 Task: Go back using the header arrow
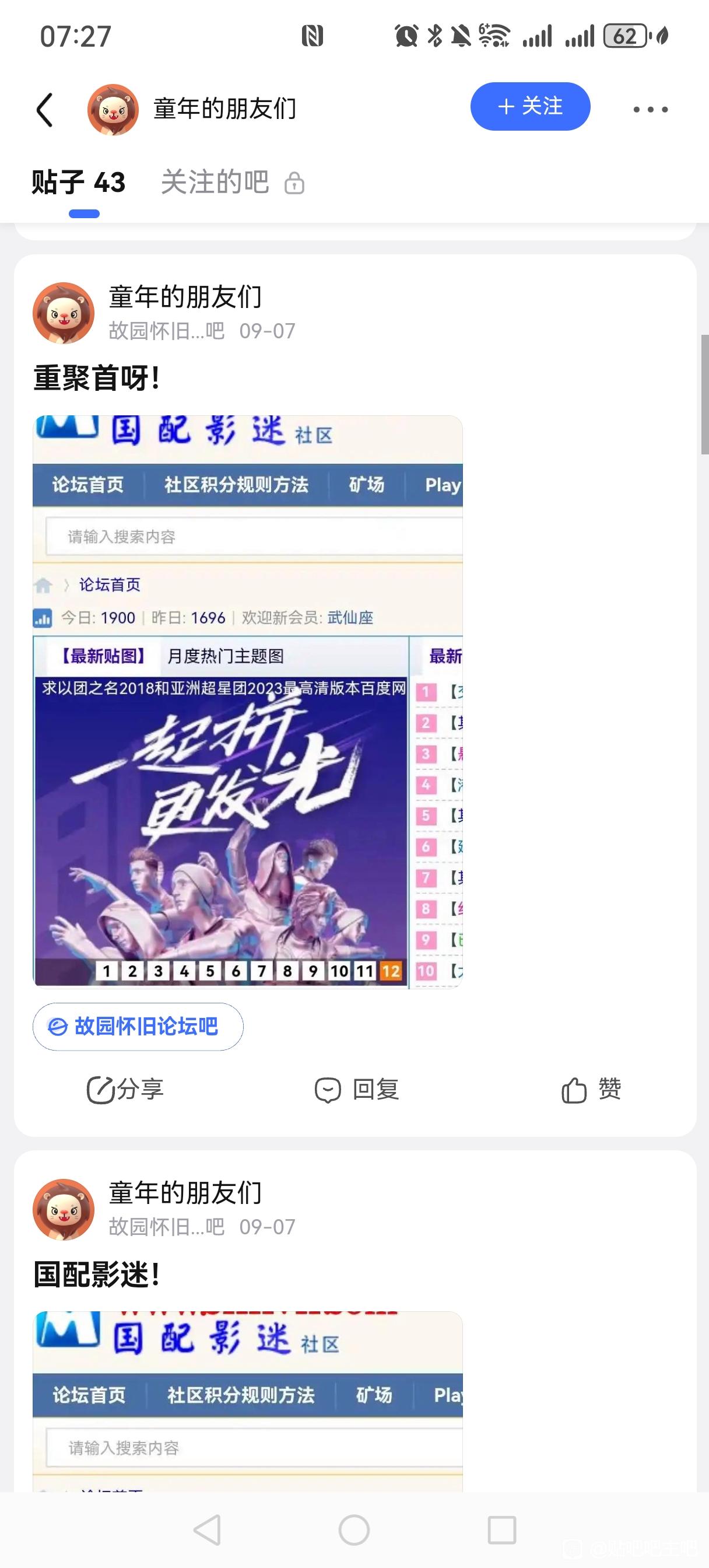click(x=45, y=110)
